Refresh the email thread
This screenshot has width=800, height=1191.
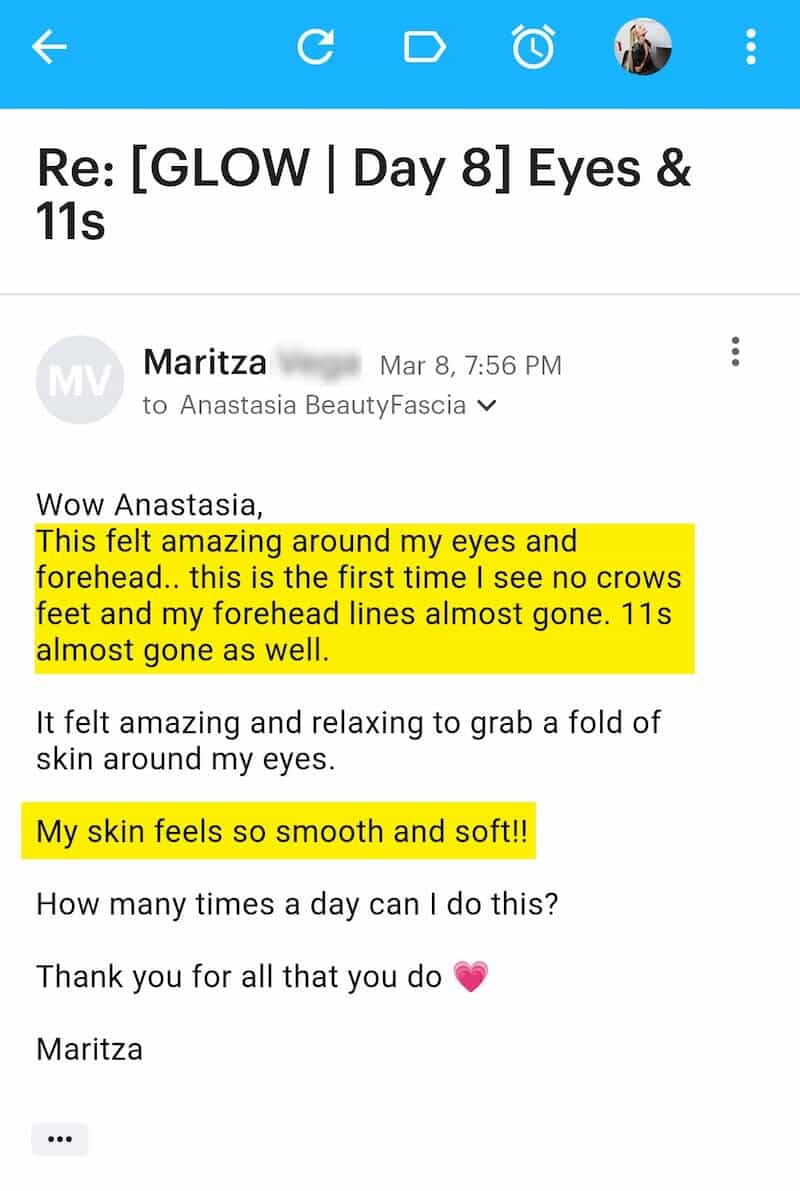[318, 45]
